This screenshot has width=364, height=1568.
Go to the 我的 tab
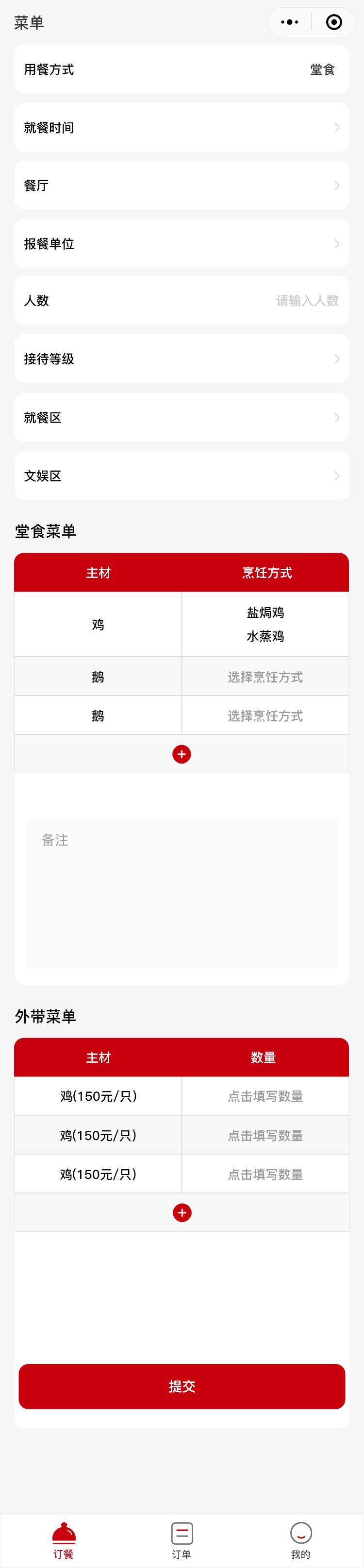(x=301, y=1540)
